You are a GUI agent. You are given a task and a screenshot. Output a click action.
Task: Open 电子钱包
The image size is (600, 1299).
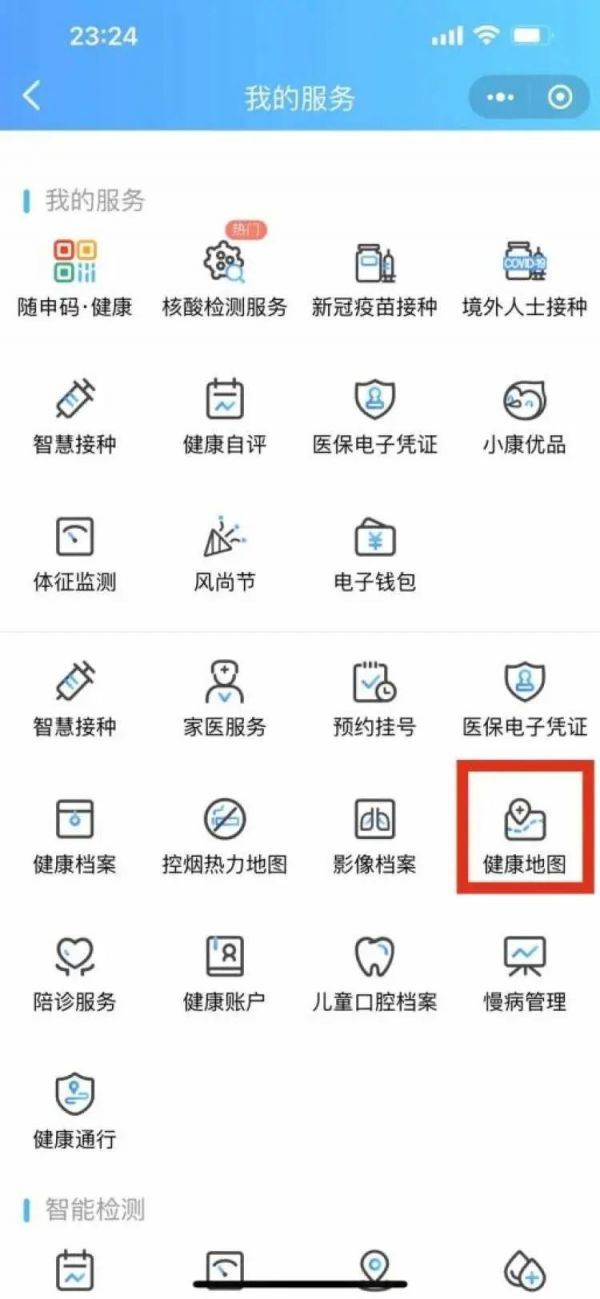(x=374, y=552)
